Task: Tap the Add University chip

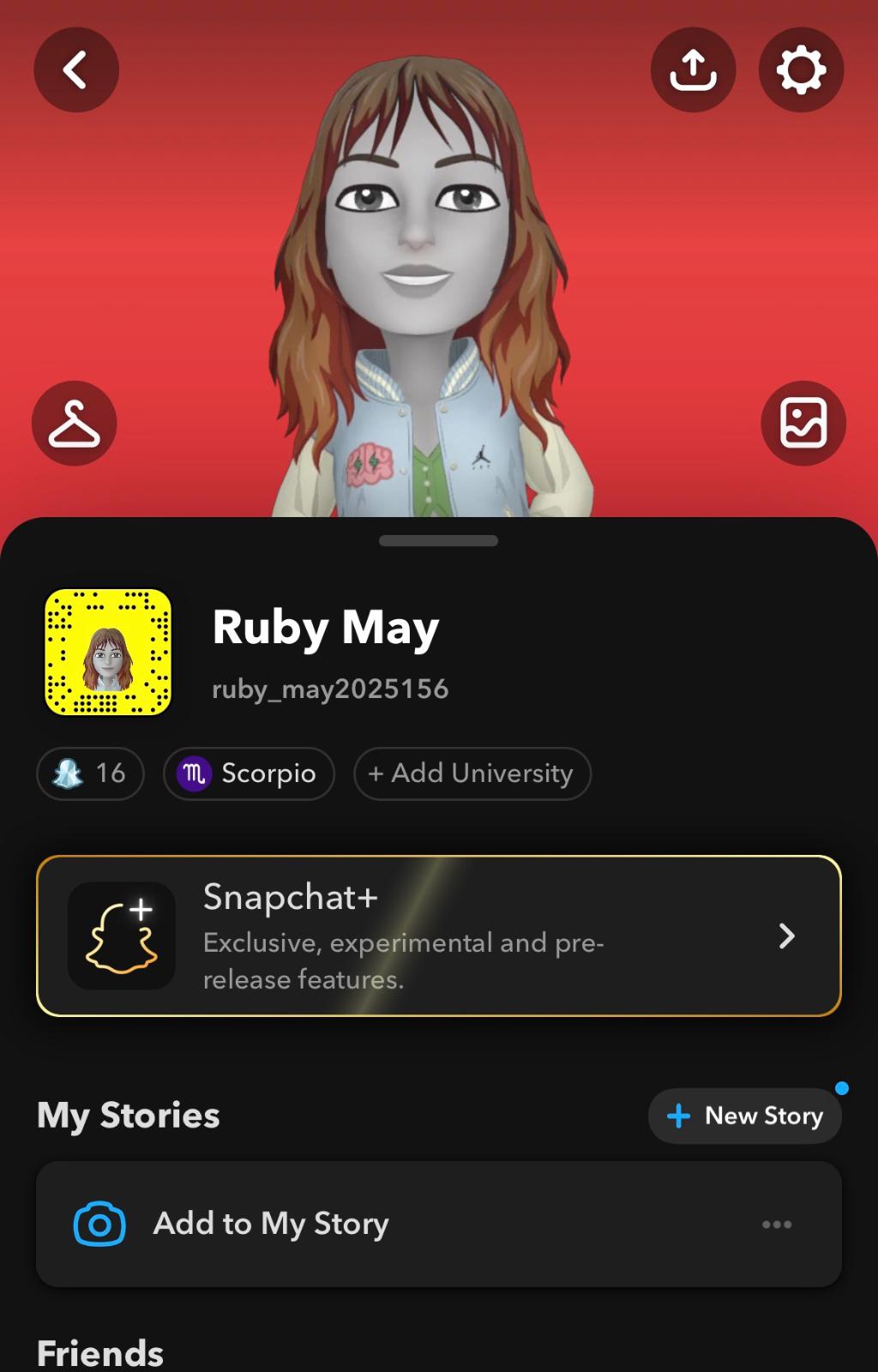Action: 472,773
